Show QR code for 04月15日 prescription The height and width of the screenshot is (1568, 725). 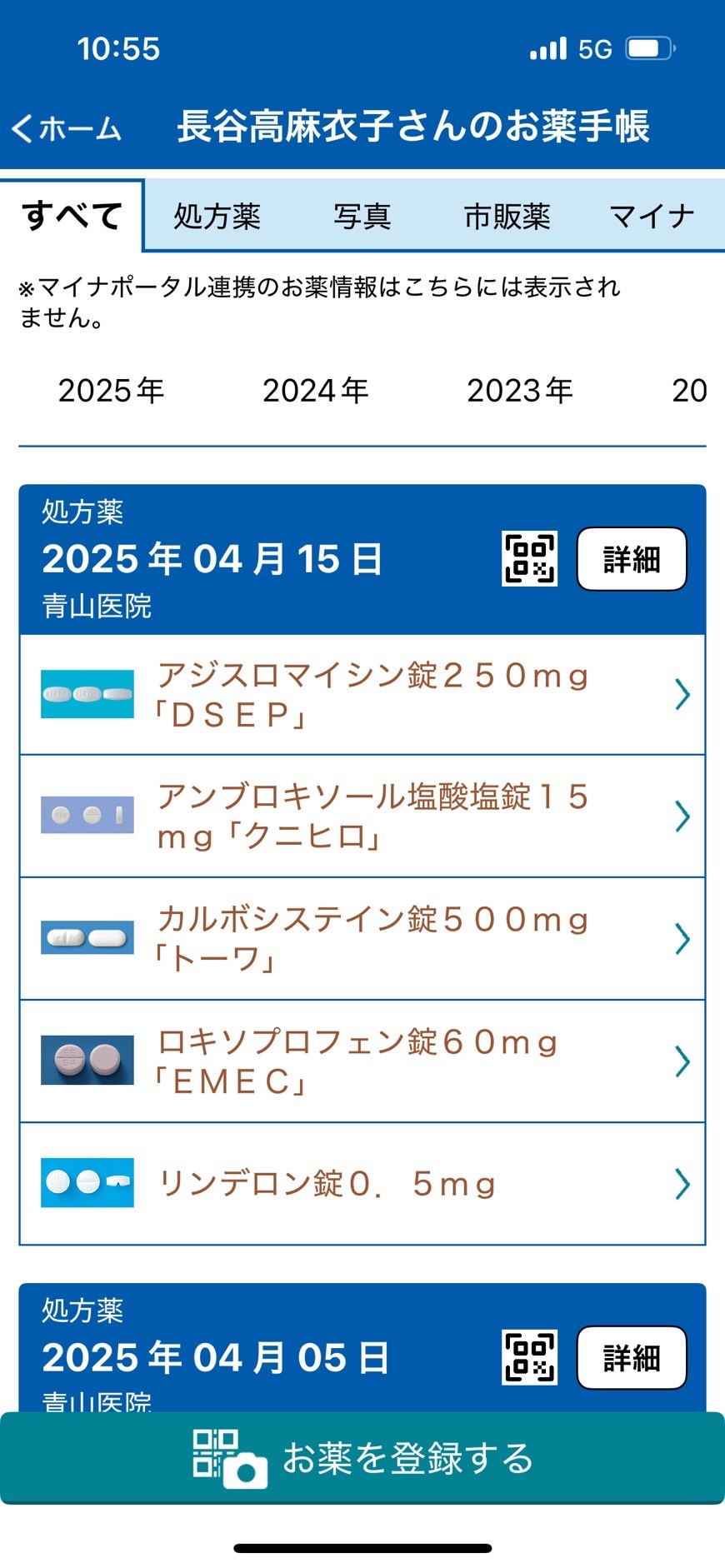pyautogui.click(x=529, y=559)
